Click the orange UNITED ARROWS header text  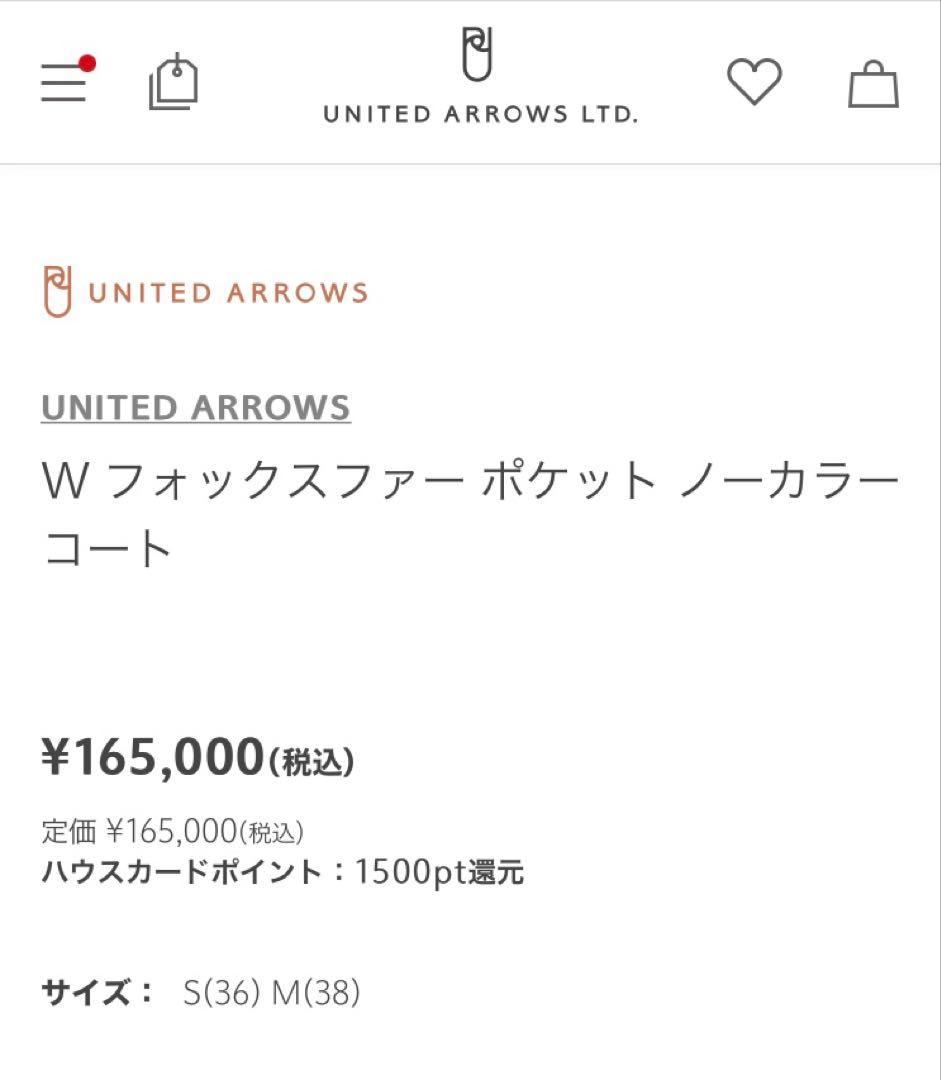pyautogui.click(x=226, y=292)
